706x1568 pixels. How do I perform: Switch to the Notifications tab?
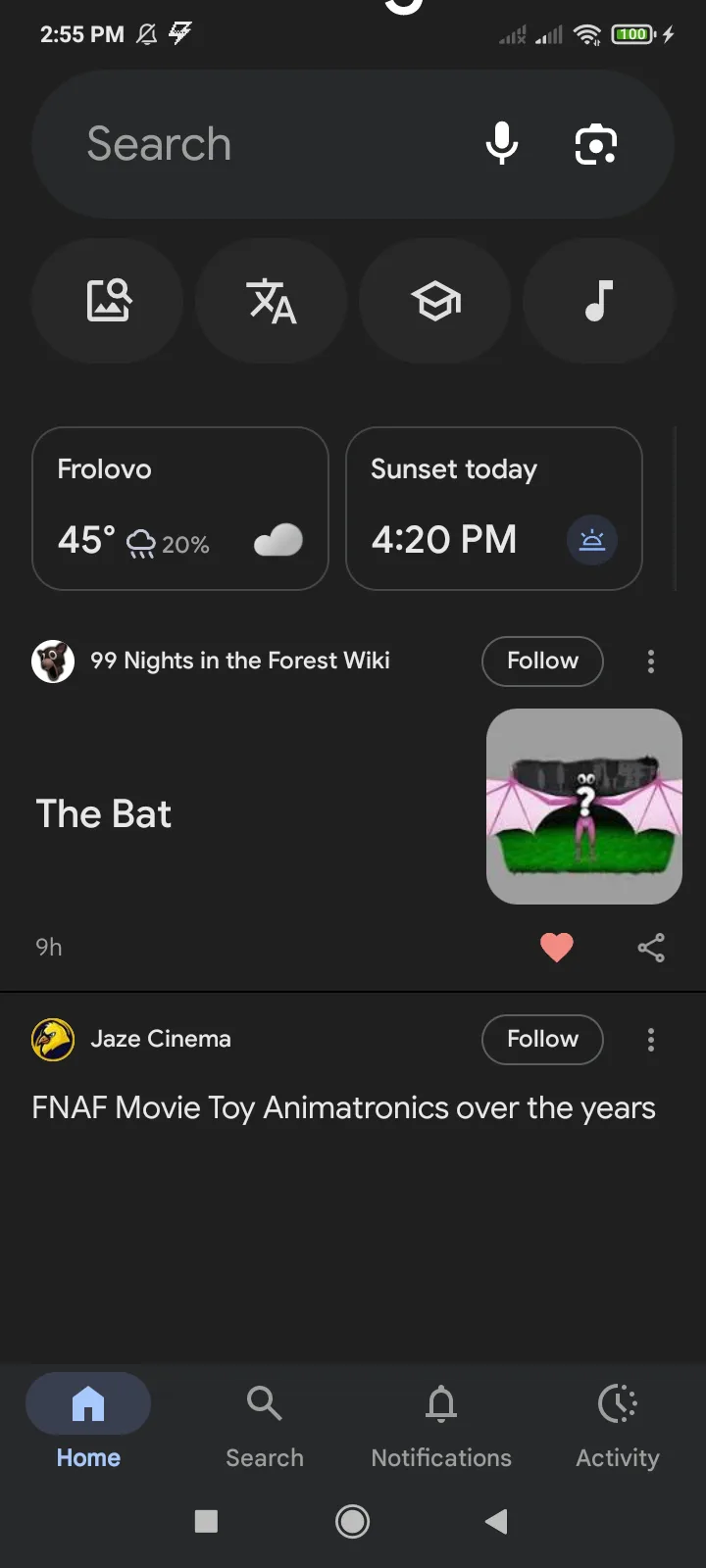(441, 1422)
